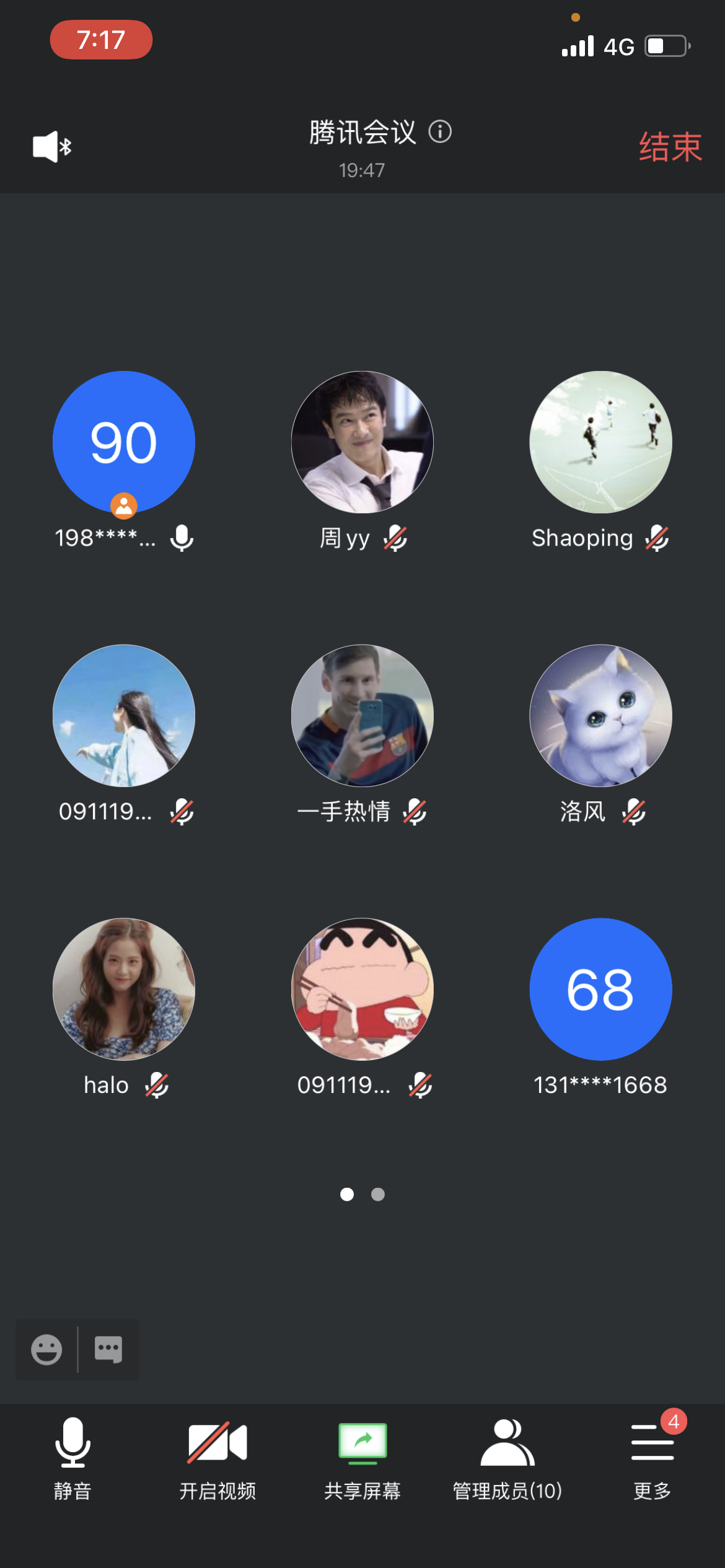The image size is (725, 1568).
Task: Open meeting info icon beside 腾讯会议
Action: [x=440, y=132]
